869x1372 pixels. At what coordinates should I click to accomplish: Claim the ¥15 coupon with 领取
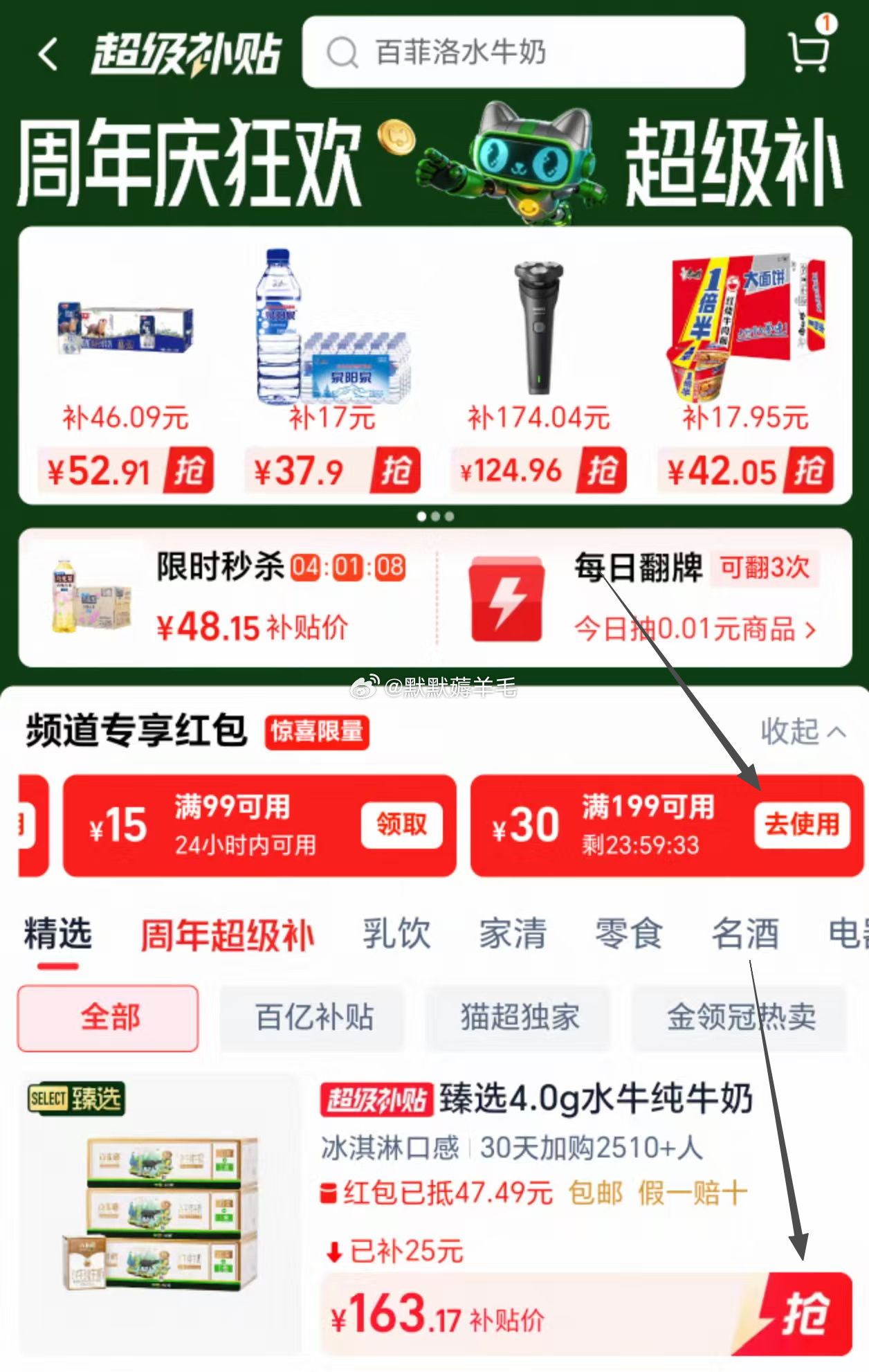[401, 824]
